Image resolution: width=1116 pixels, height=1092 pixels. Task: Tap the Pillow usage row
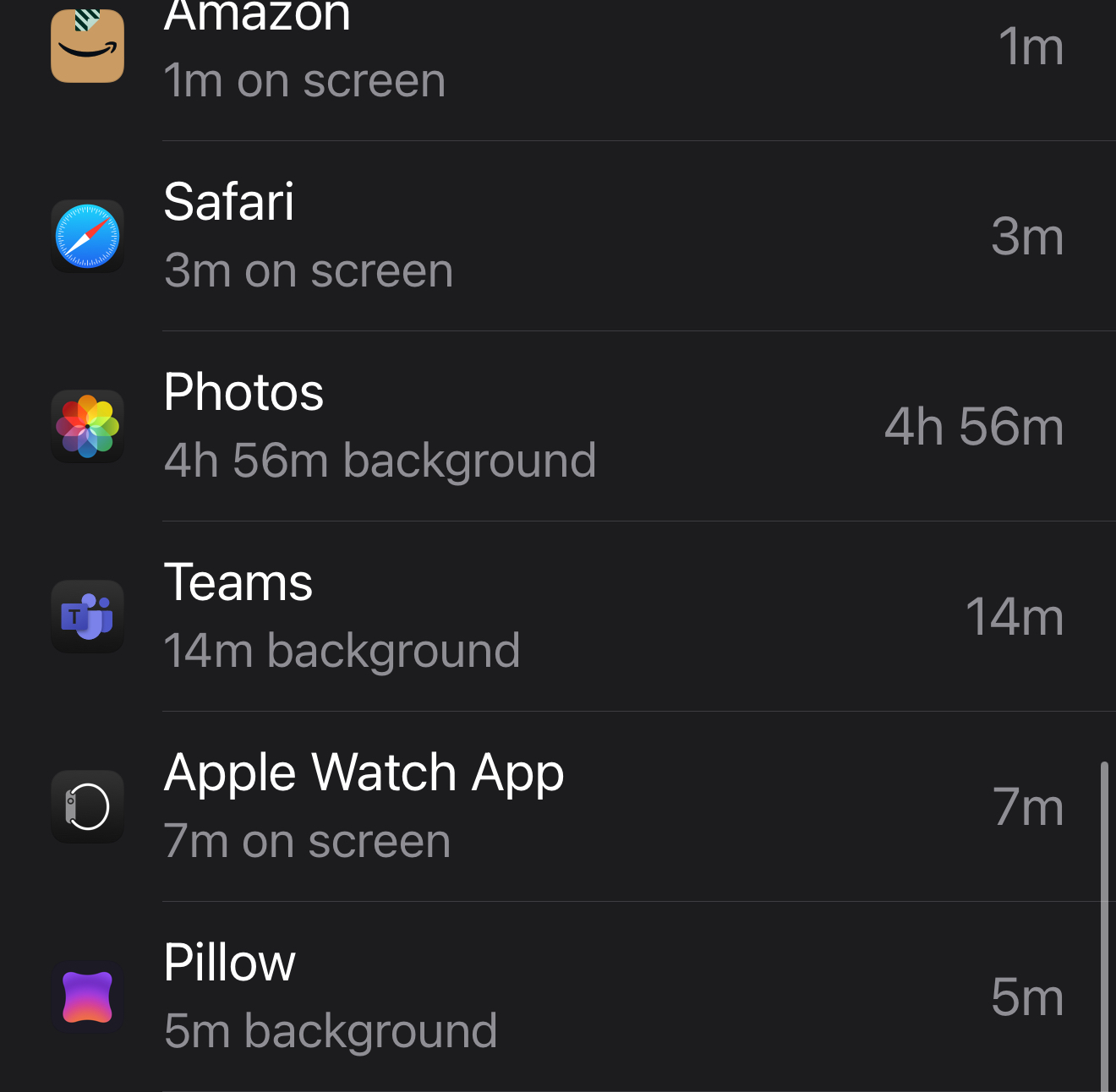coord(558,996)
